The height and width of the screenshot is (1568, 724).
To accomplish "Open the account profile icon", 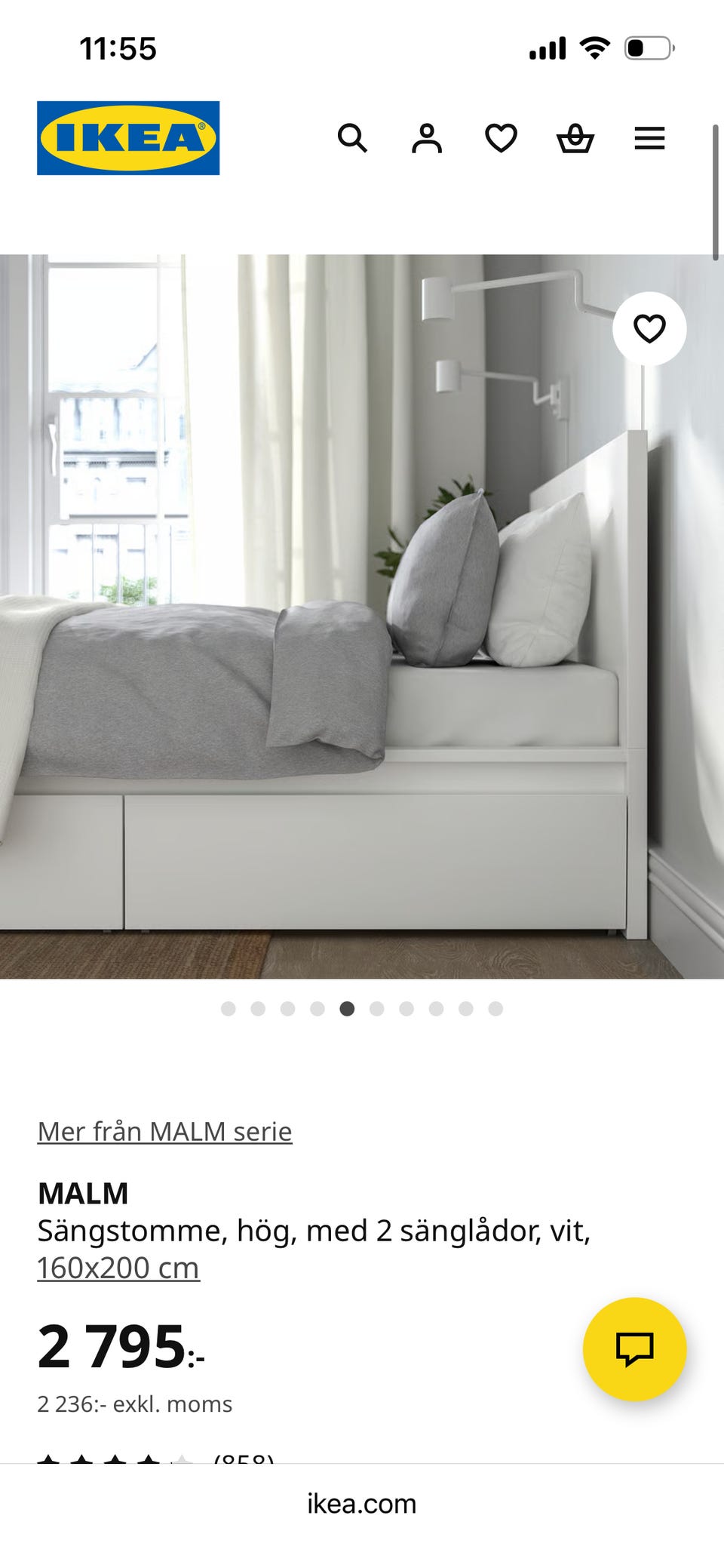I will (x=428, y=138).
